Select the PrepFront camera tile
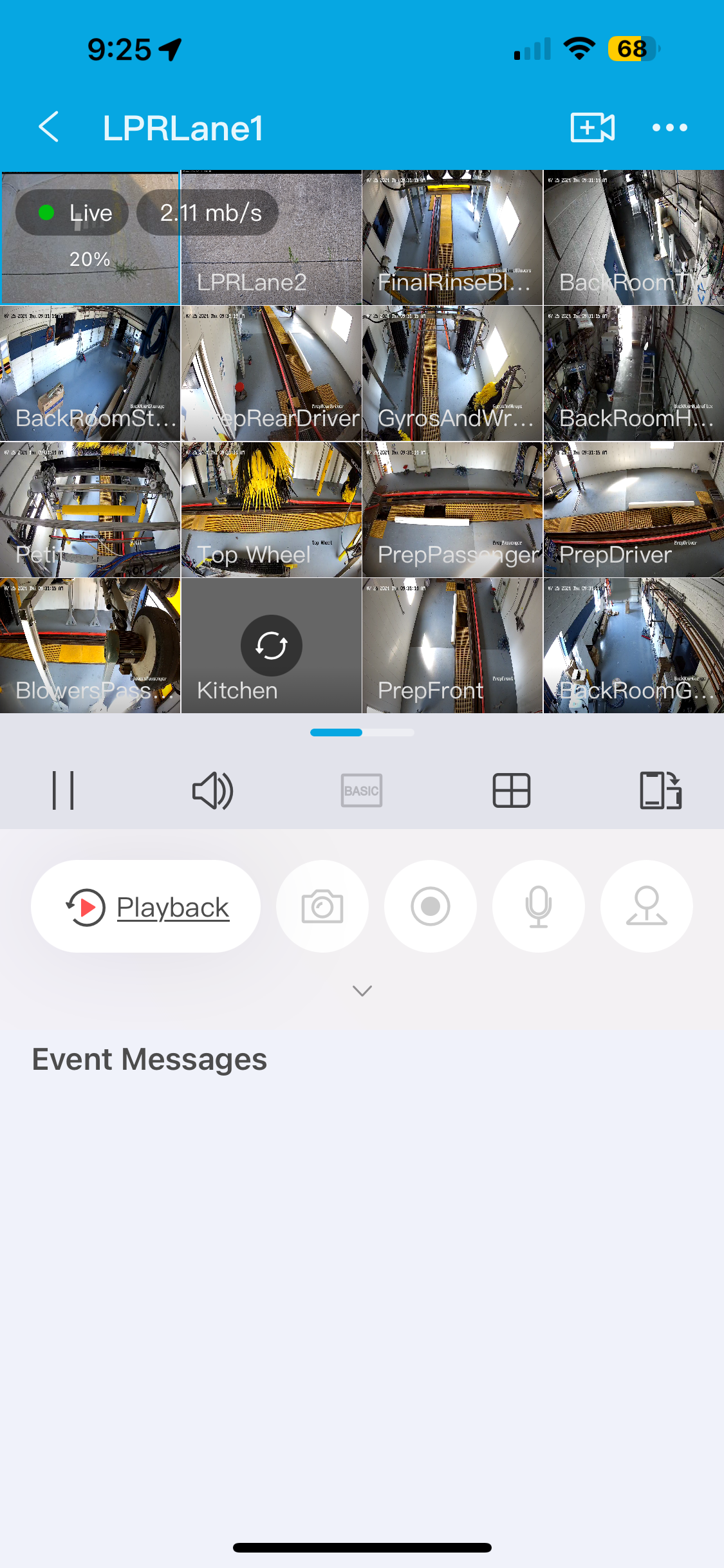This screenshot has height=1568, width=724. coord(452,645)
